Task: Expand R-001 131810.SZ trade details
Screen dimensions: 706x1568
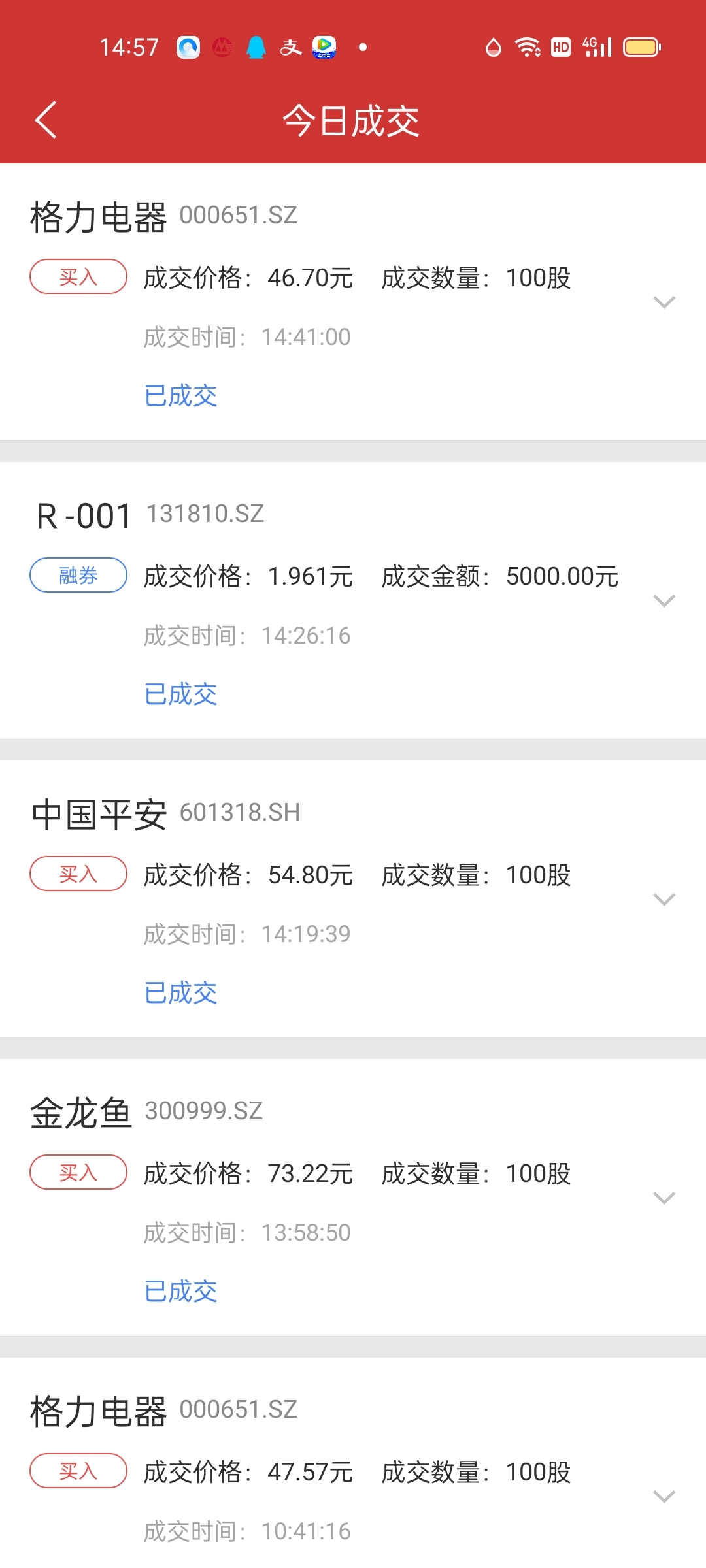Action: click(664, 600)
